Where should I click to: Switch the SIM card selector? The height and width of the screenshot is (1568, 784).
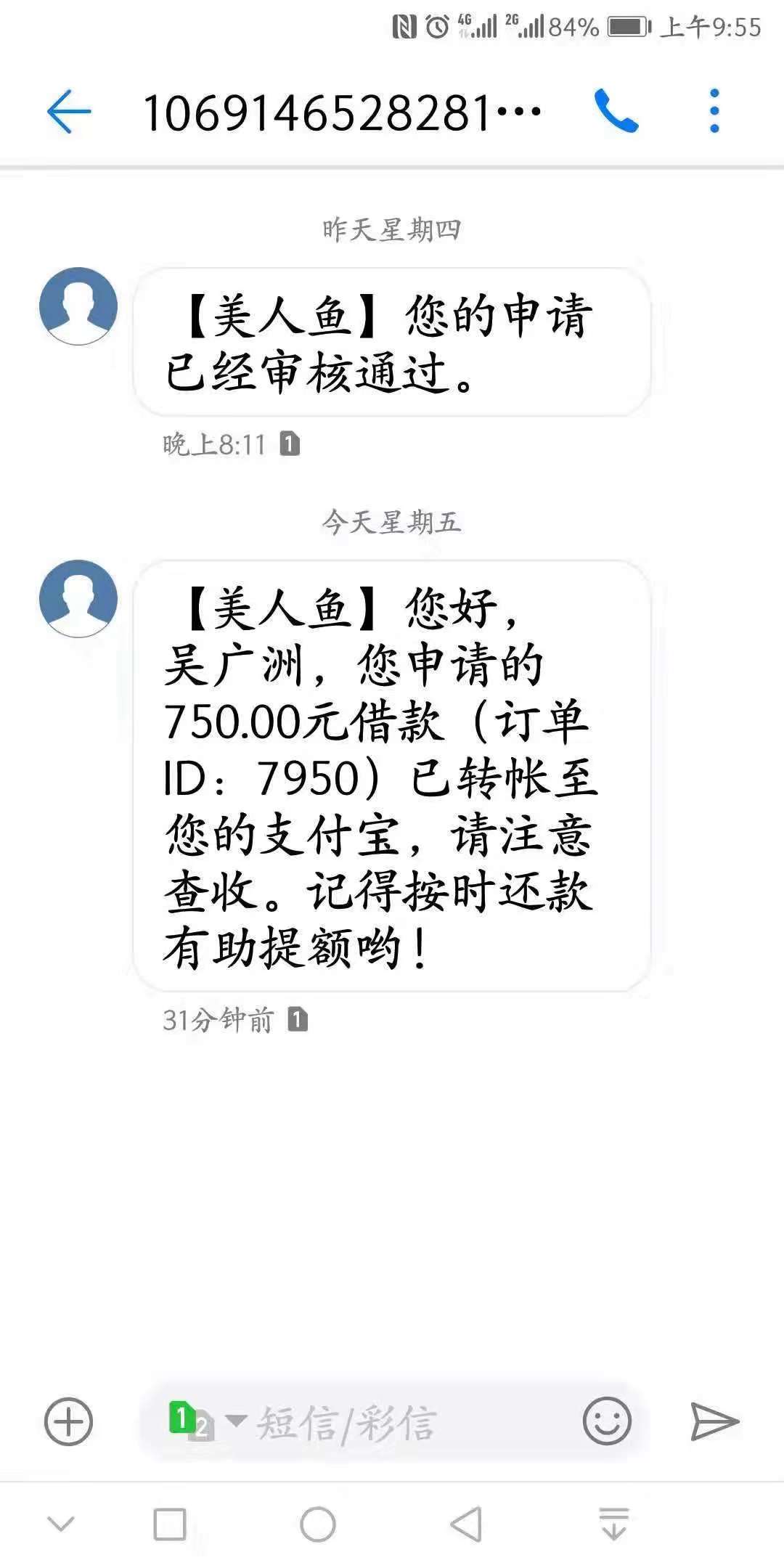tap(207, 1421)
